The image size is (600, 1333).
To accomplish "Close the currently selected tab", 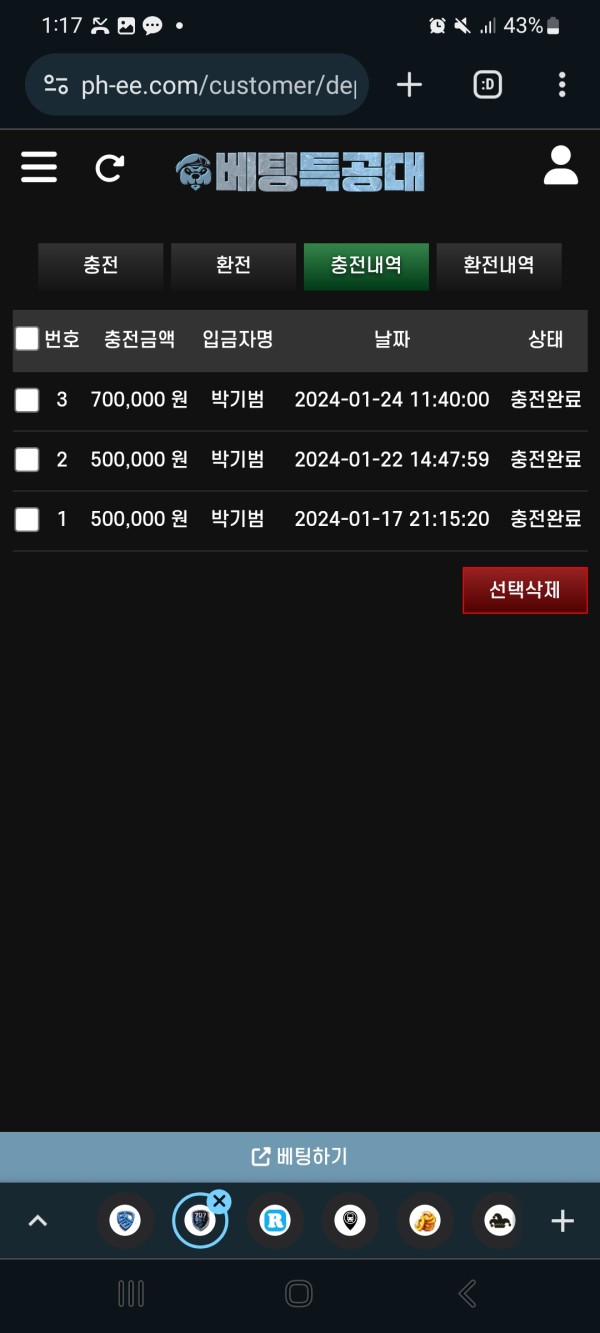I will pyautogui.click(x=220, y=1200).
